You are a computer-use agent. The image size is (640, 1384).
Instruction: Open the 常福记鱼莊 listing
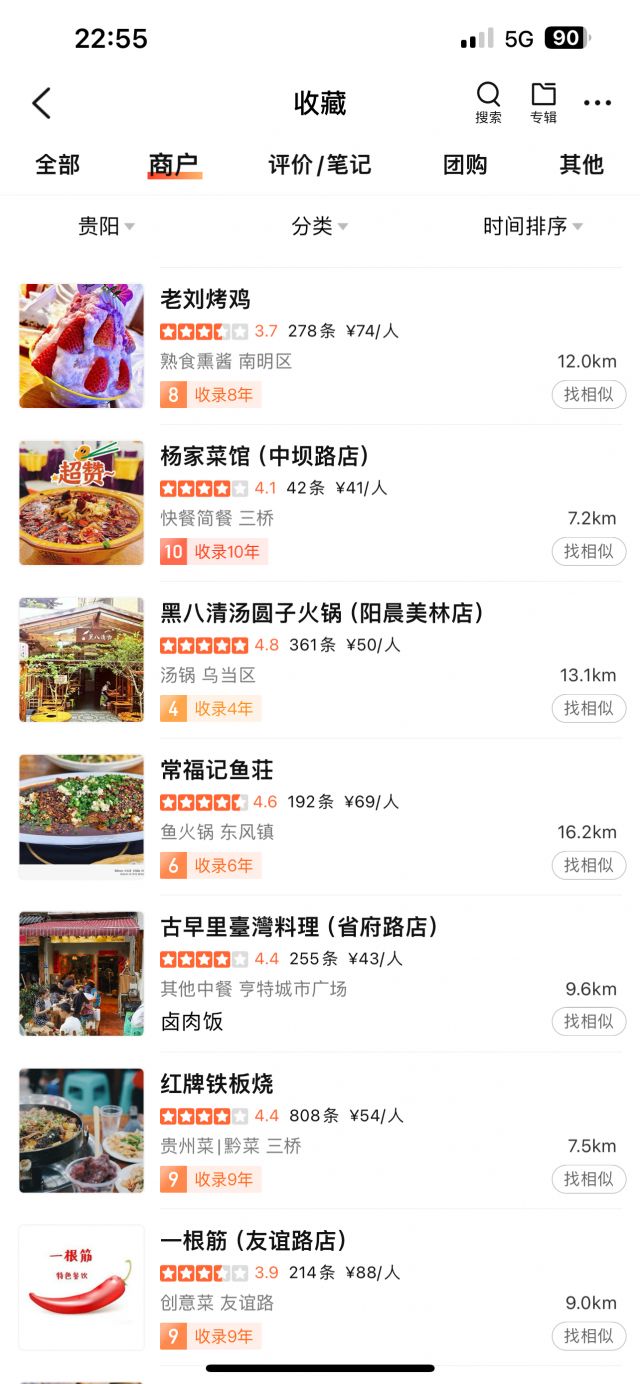point(217,770)
